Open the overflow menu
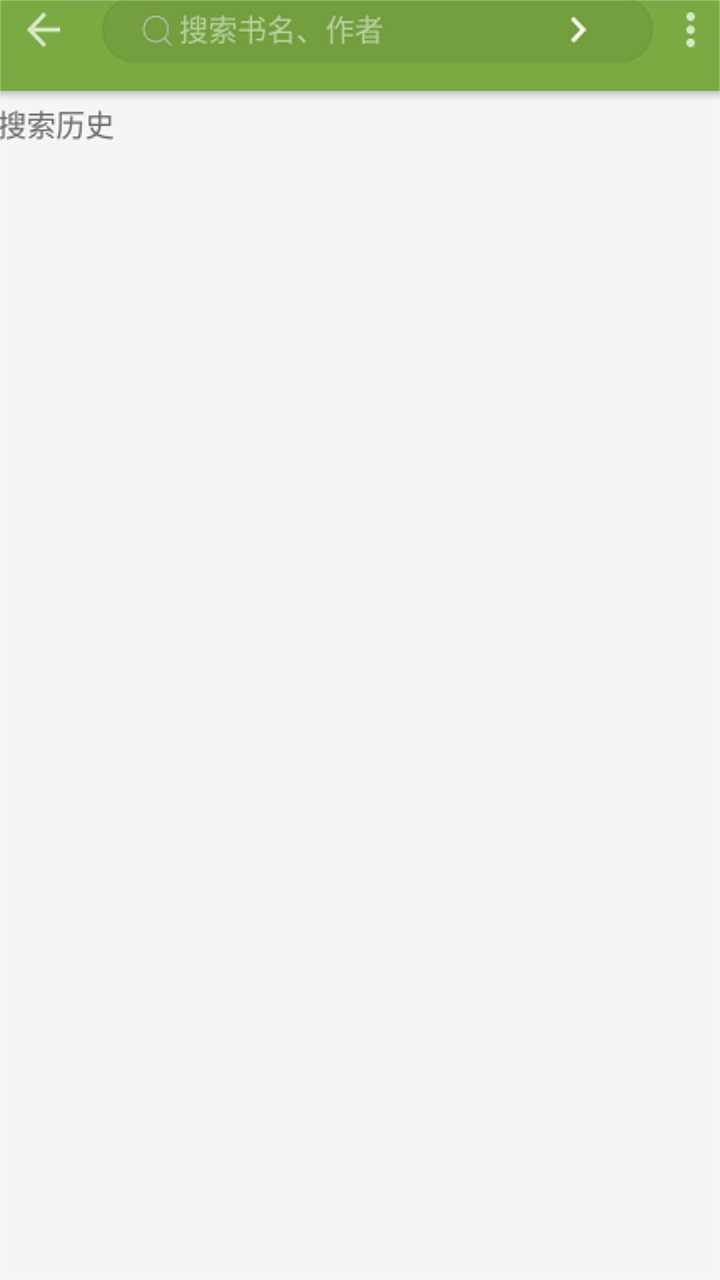Screen dimensions: 720x1280 (690, 31)
